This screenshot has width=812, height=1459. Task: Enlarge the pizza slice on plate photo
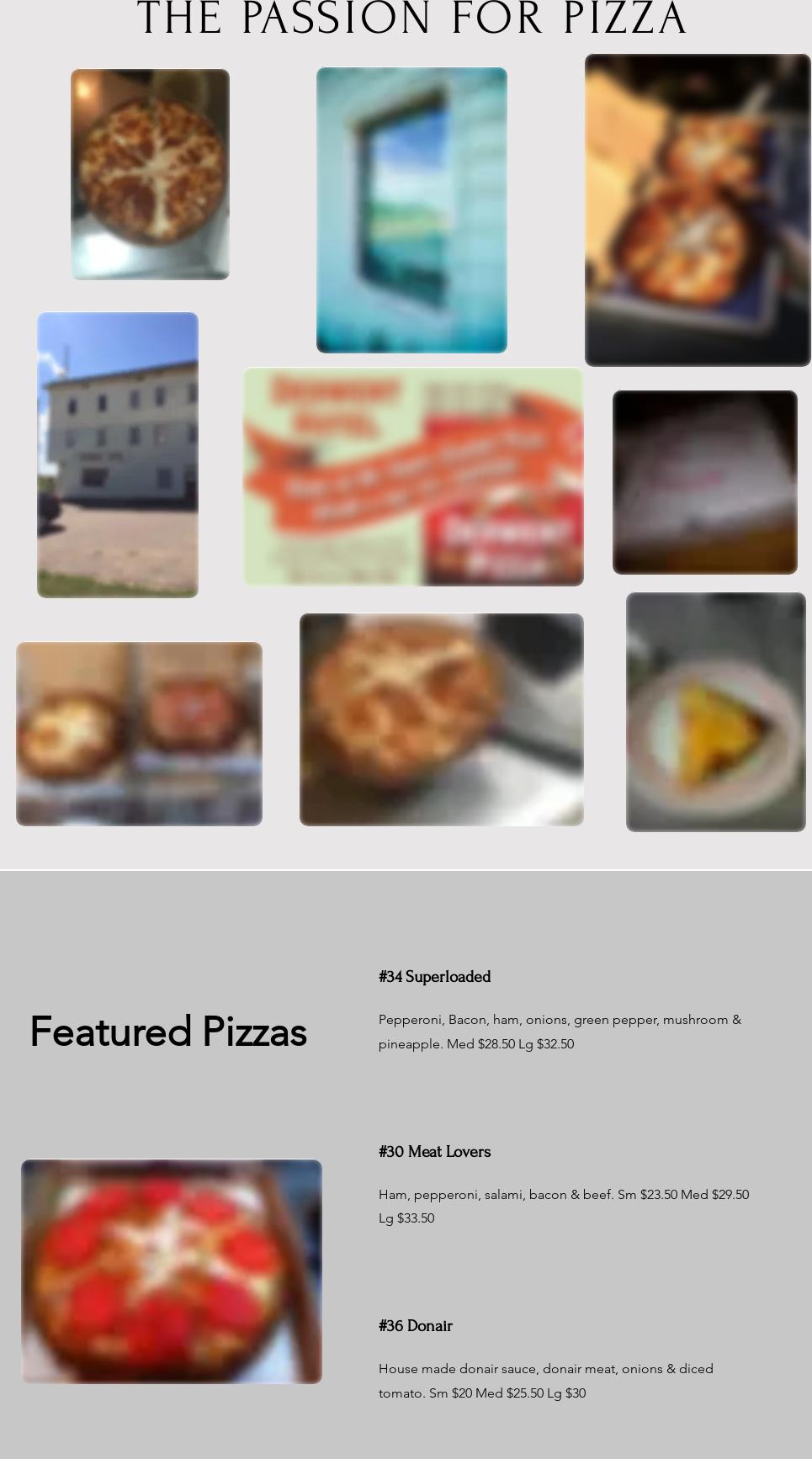coord(715,712)
